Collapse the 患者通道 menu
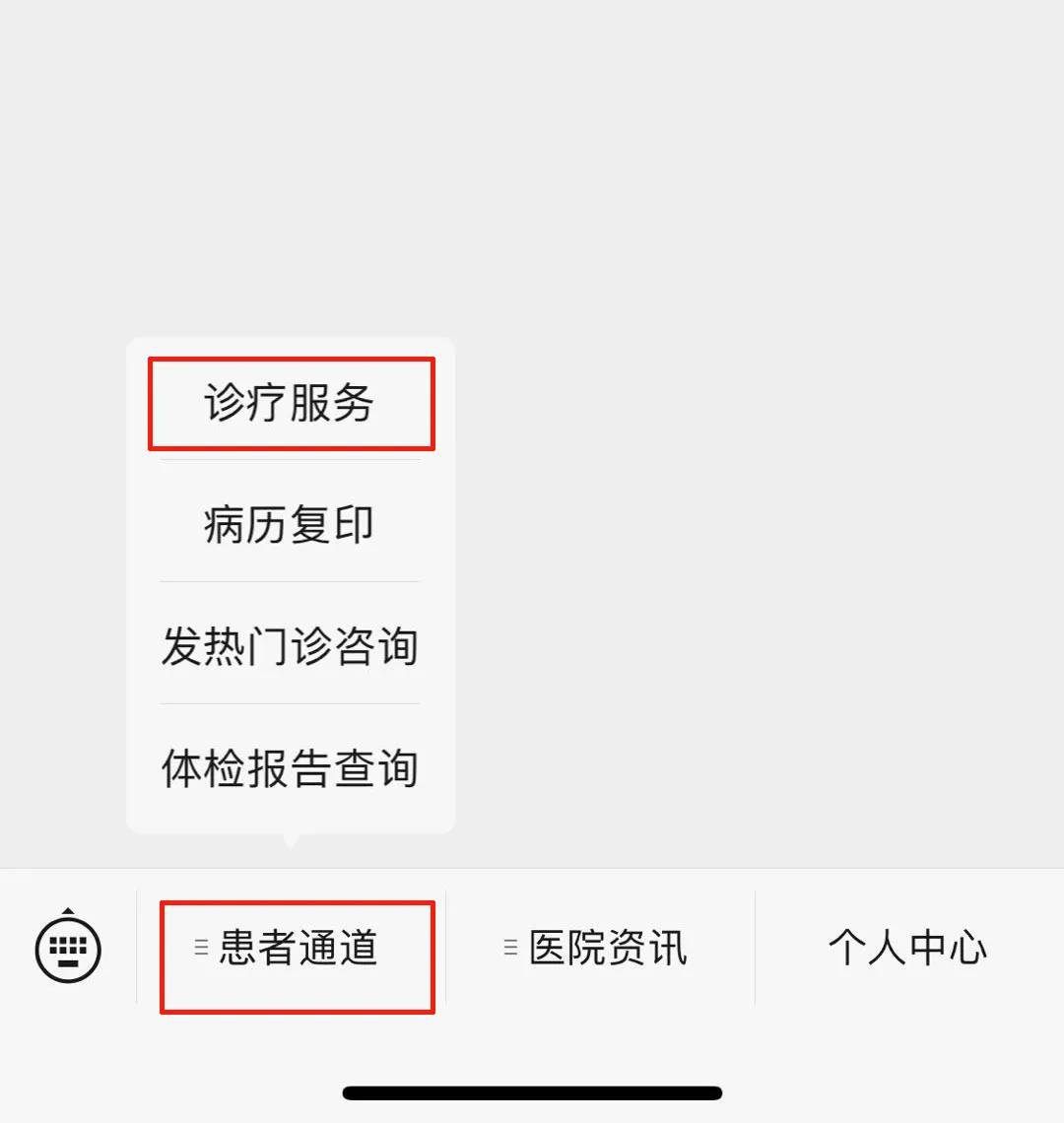Screen dimensions: 1064x1123 point(296,949)
